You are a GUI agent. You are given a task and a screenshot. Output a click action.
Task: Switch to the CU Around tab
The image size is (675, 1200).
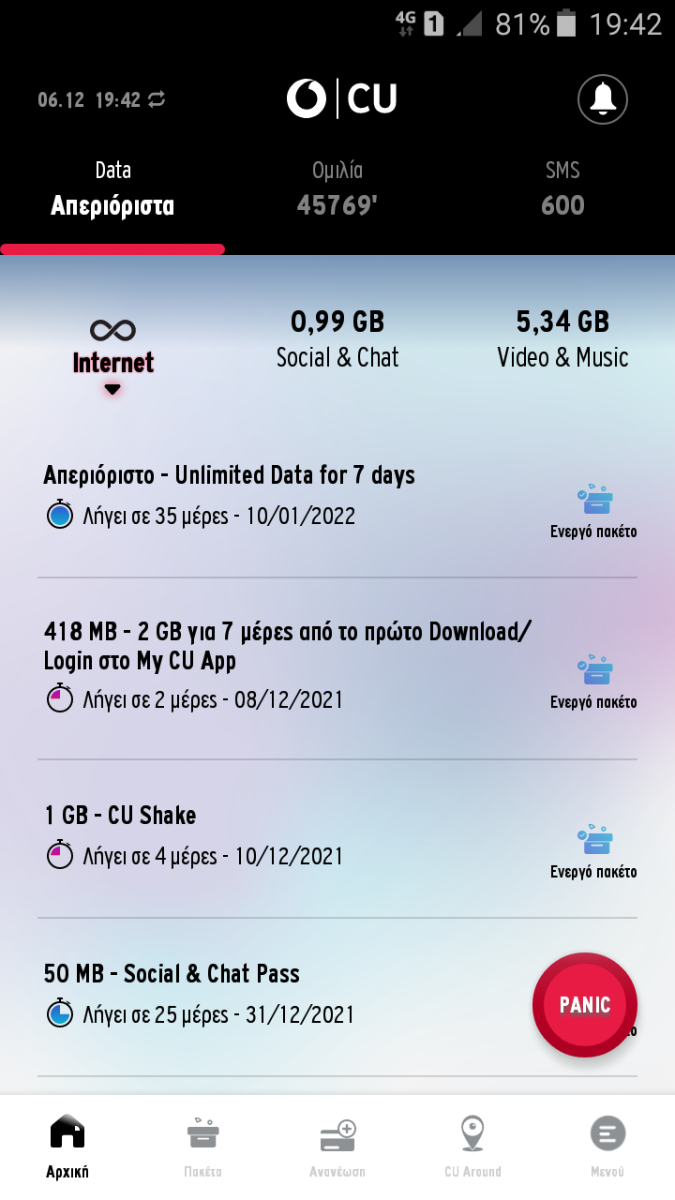click(x=472, y=1147)
